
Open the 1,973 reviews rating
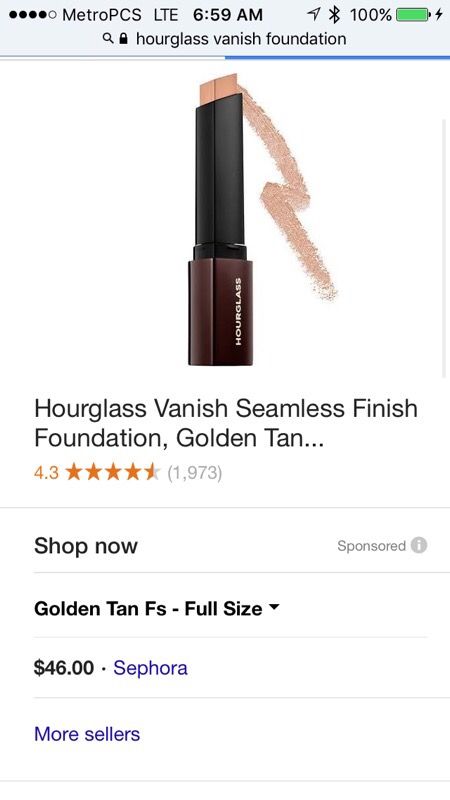[128, 473]
